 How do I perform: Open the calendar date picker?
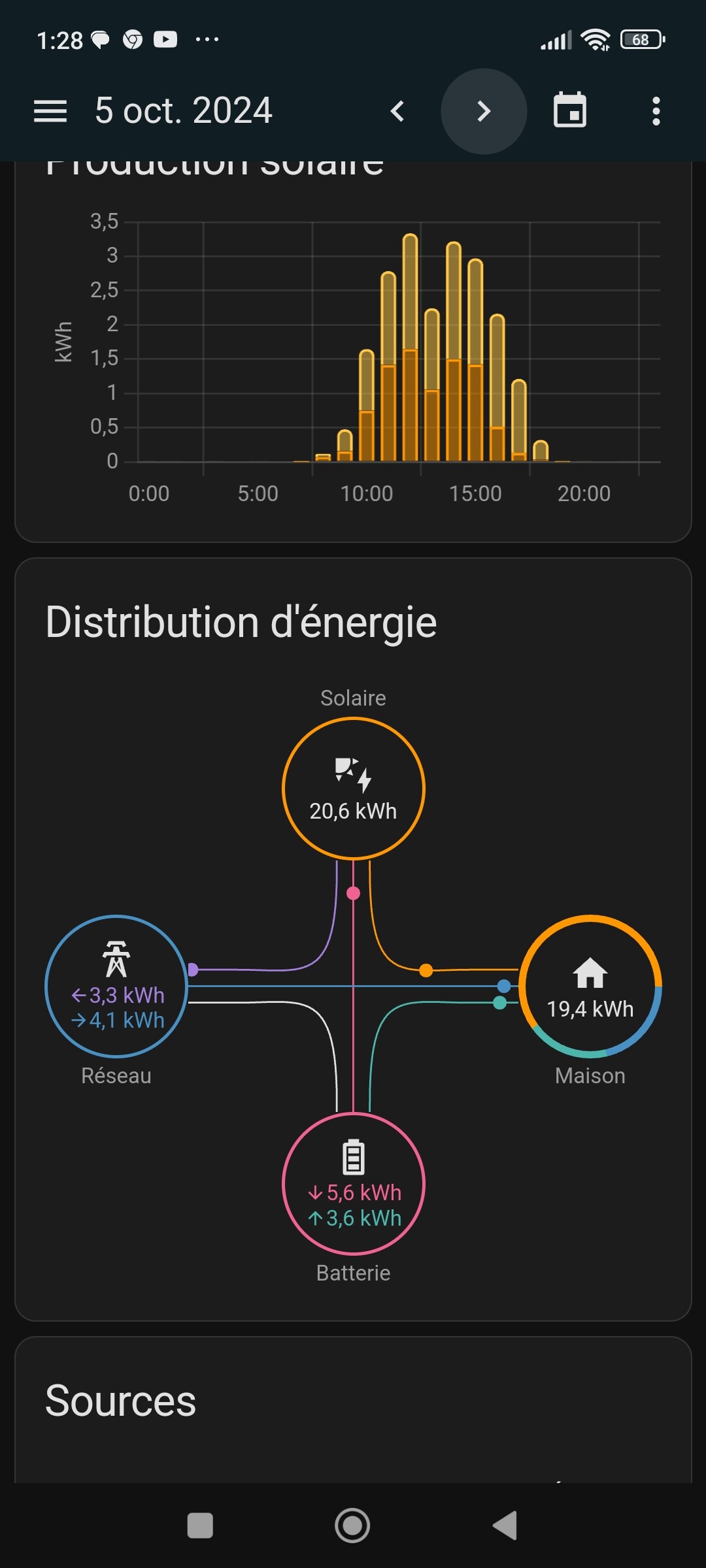pos(570,110)
